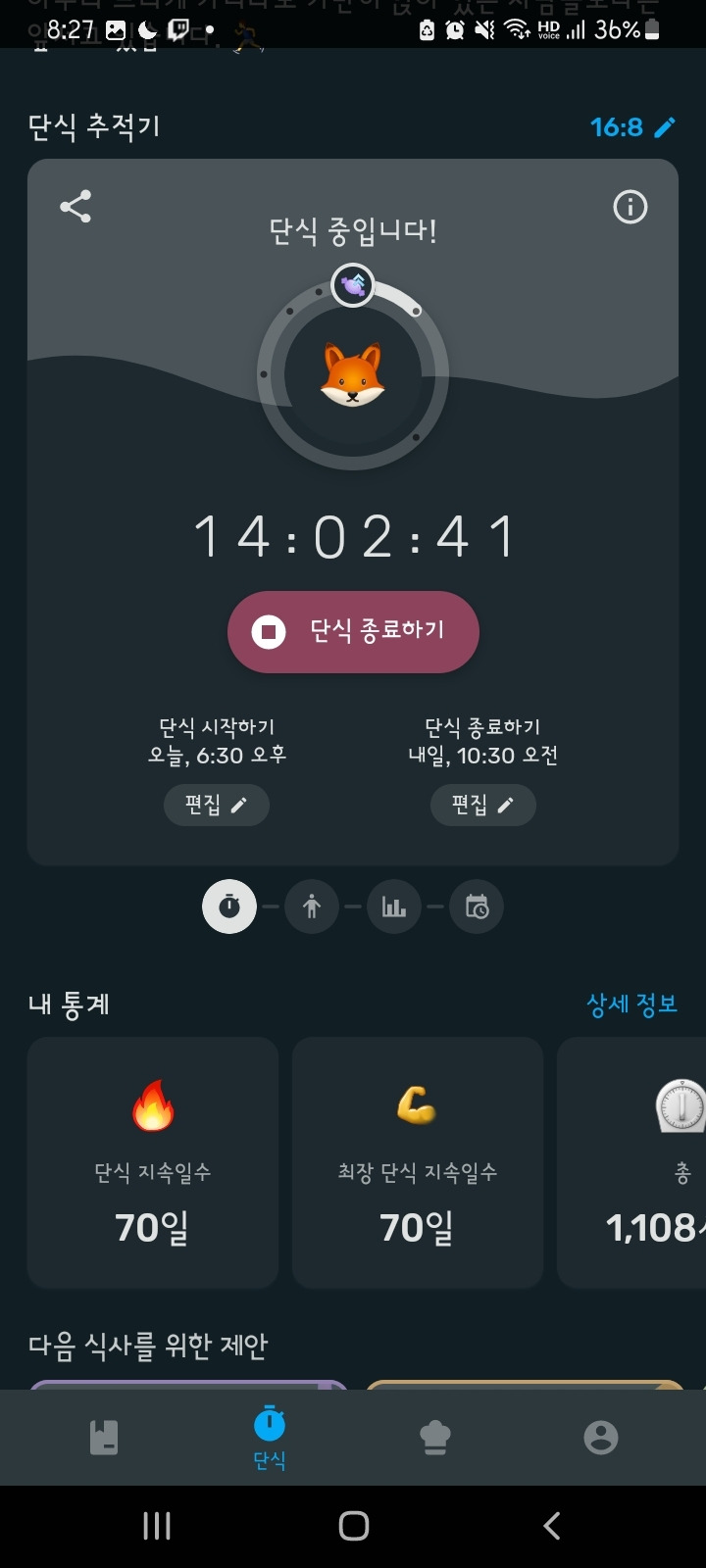Open the profile tab

coord(601,1438)
